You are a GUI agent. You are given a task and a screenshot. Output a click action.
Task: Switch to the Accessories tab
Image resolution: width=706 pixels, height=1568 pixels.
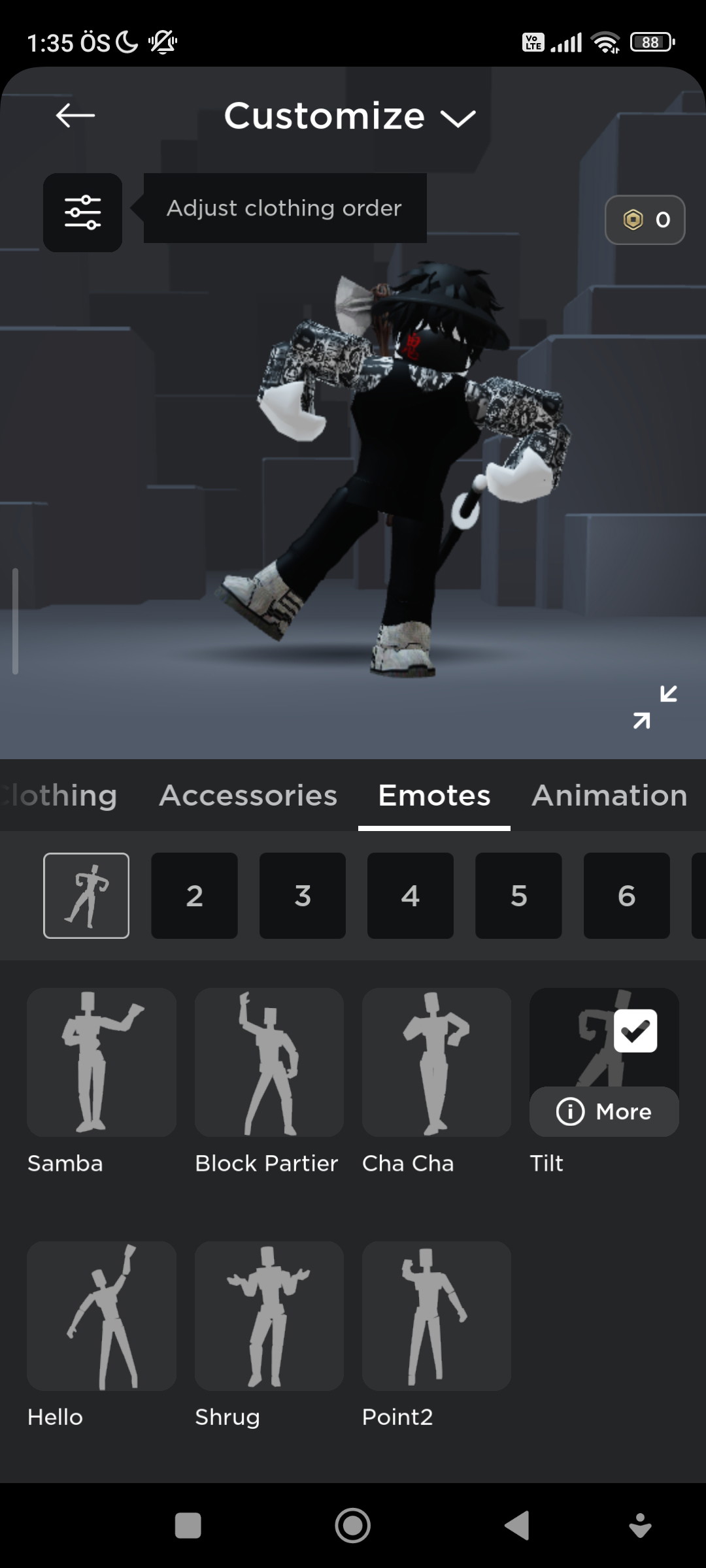(x=248, y=795)
